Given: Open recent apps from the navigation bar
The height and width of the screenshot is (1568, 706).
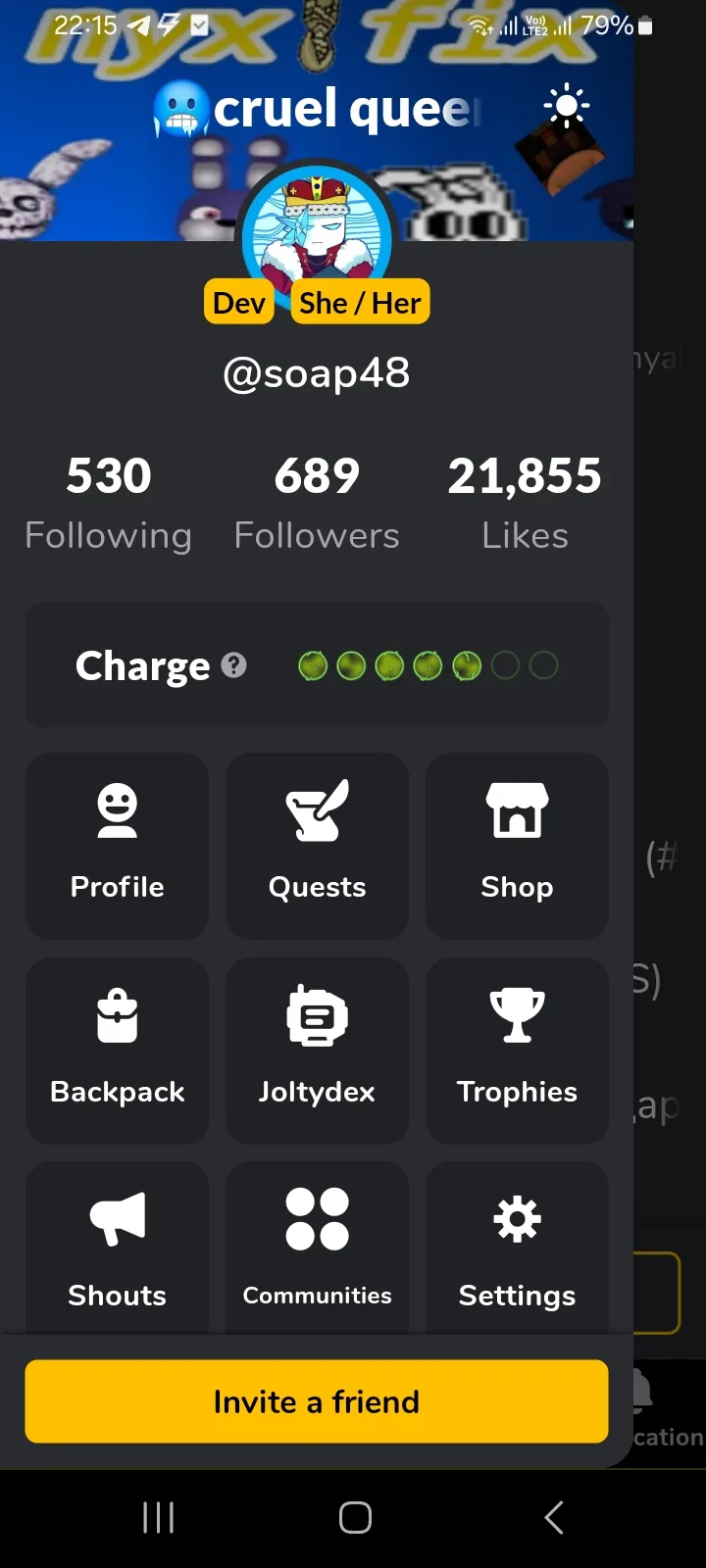Looking at the screenshot, I should pos(158,1518).
